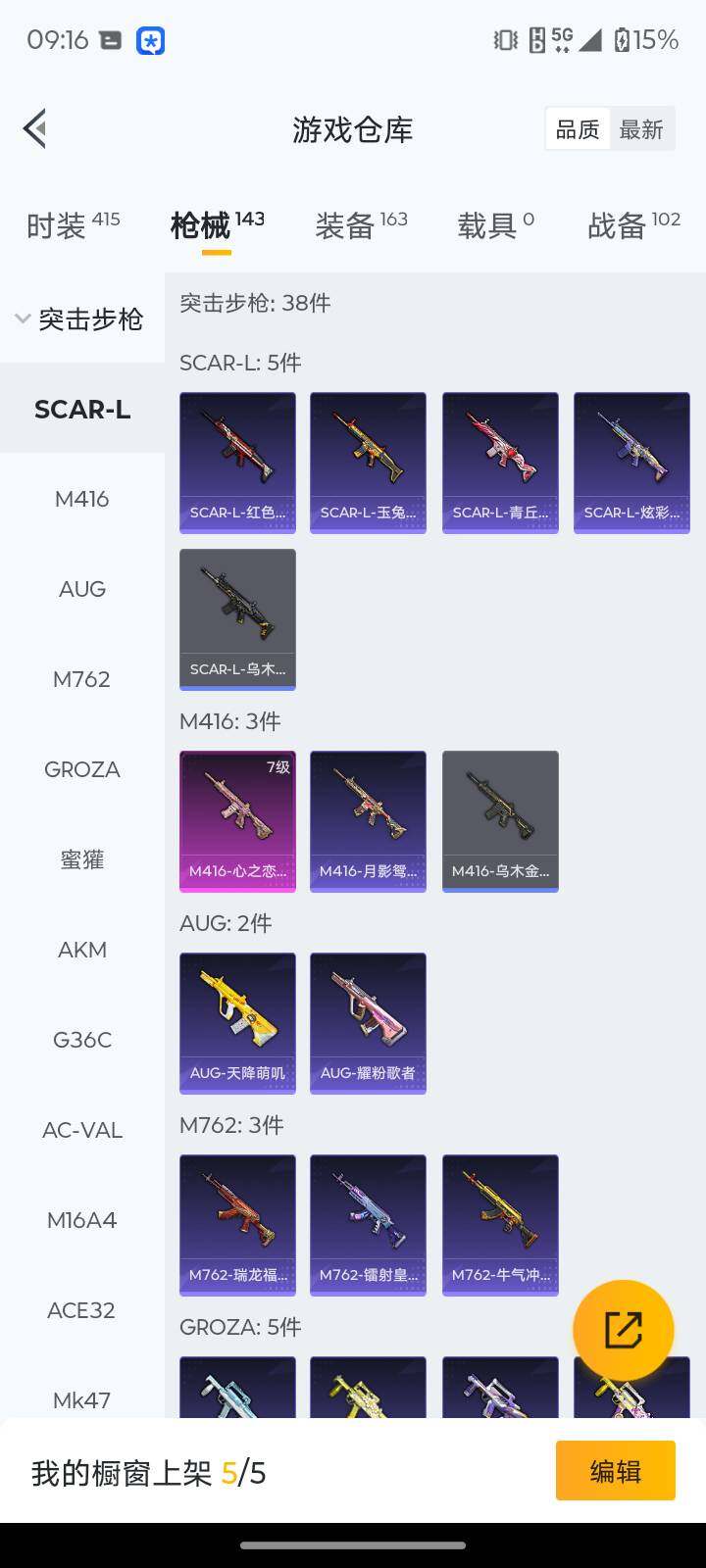Open the M762-瑞龙福 skin tile

pyautogui.click(x=237, y=1225)
